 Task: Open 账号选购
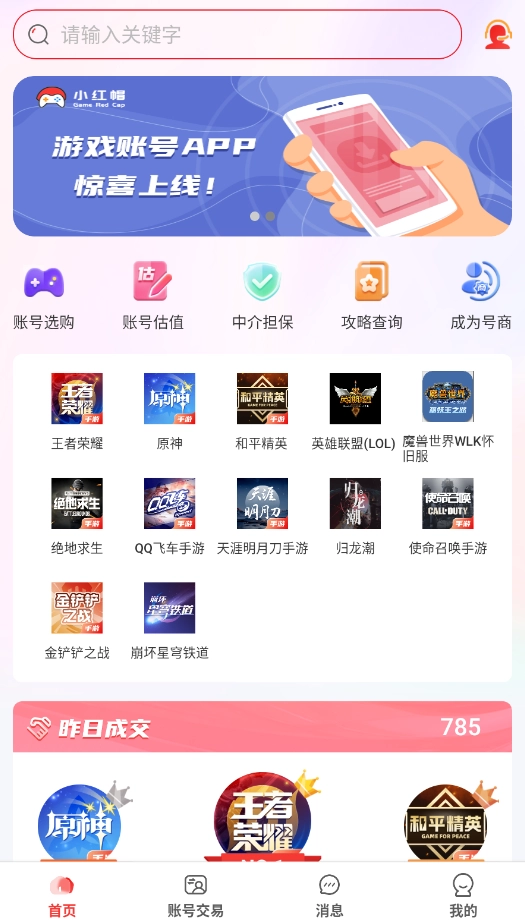(44, 296)
